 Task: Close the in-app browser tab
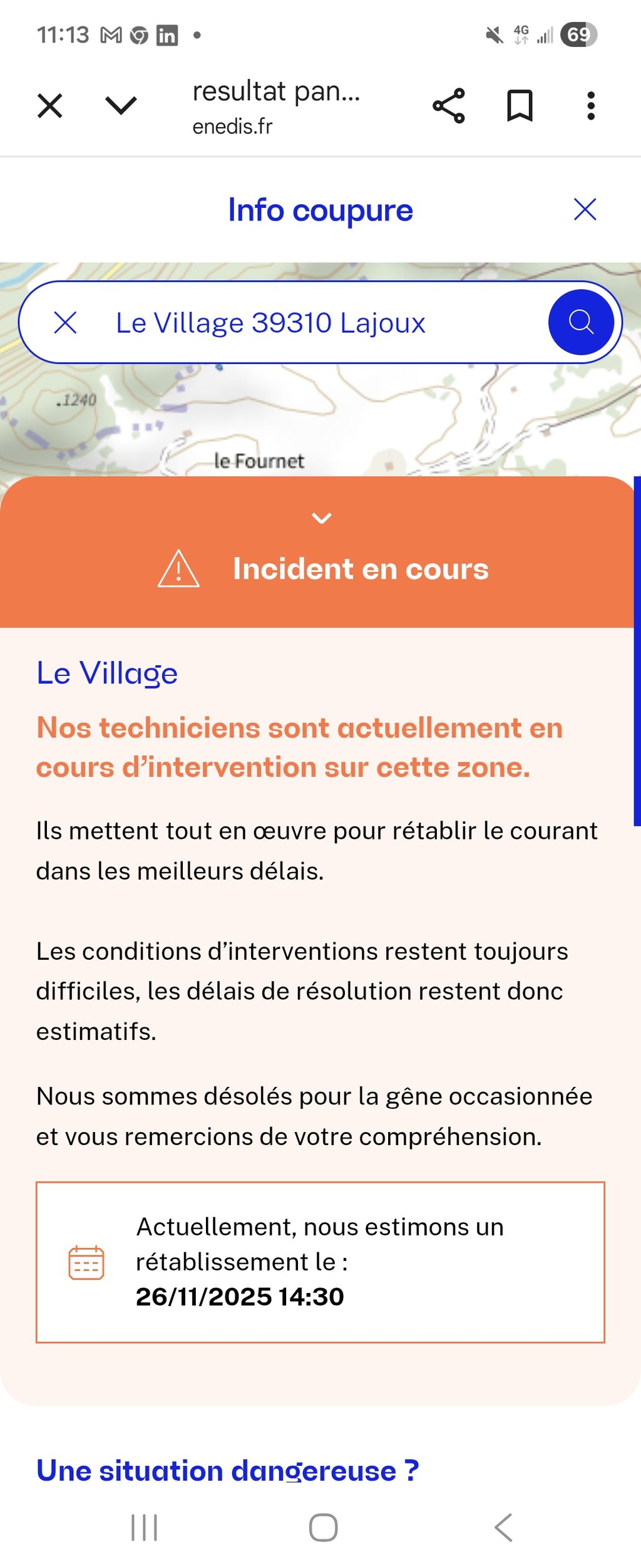pyautogui.click(x=50, y=105)
